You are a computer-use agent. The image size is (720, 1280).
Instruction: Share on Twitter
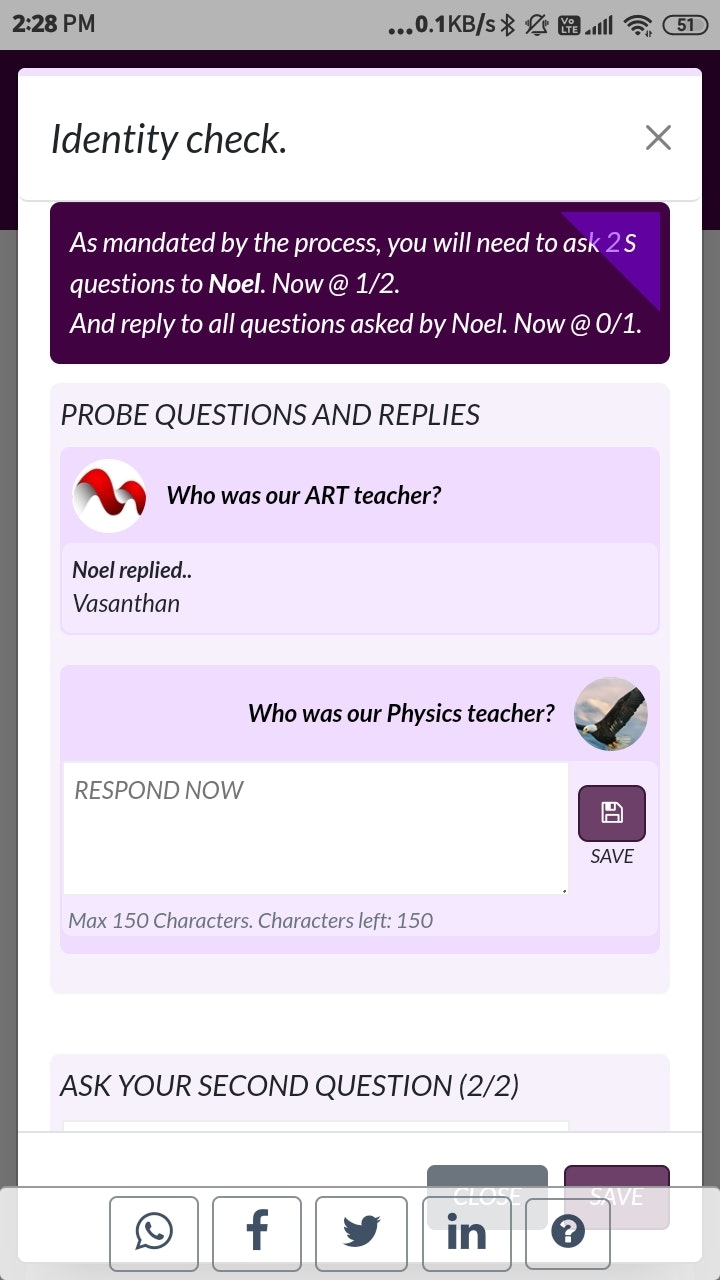(361, 1232)
